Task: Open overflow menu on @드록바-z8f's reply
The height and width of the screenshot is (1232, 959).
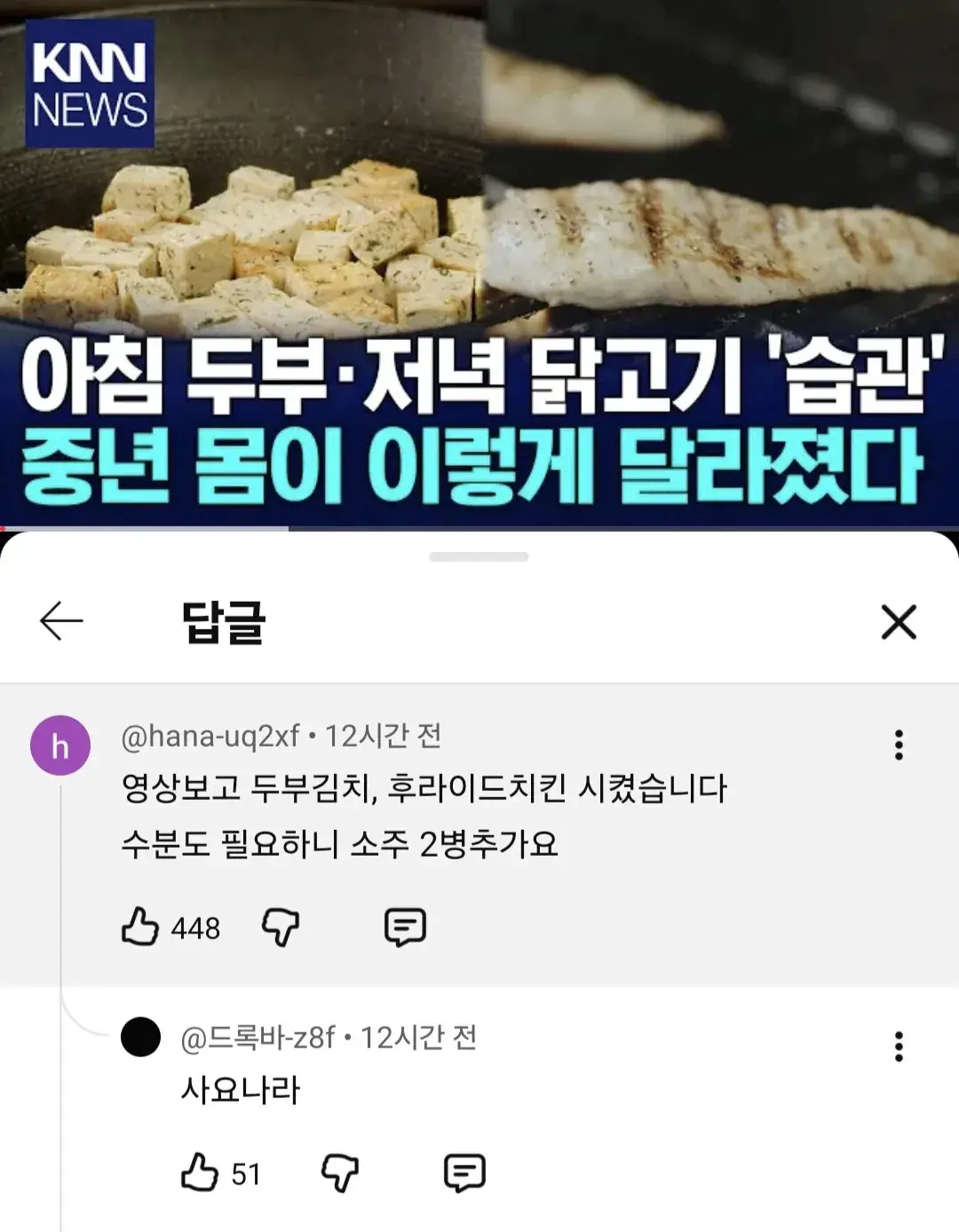Action: pyautogui.click(x=899, y=1046)
